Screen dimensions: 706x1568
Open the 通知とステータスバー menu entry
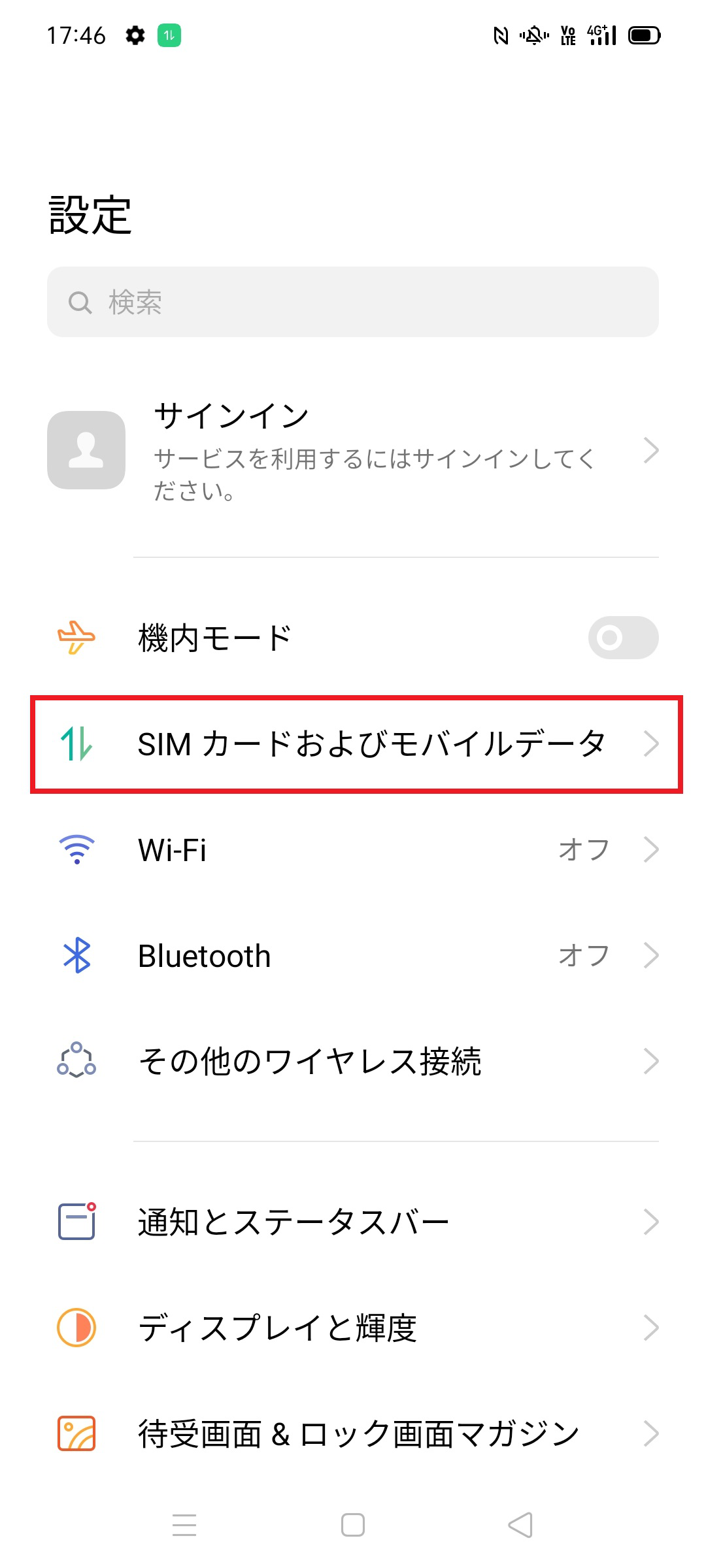[292, 1219]
